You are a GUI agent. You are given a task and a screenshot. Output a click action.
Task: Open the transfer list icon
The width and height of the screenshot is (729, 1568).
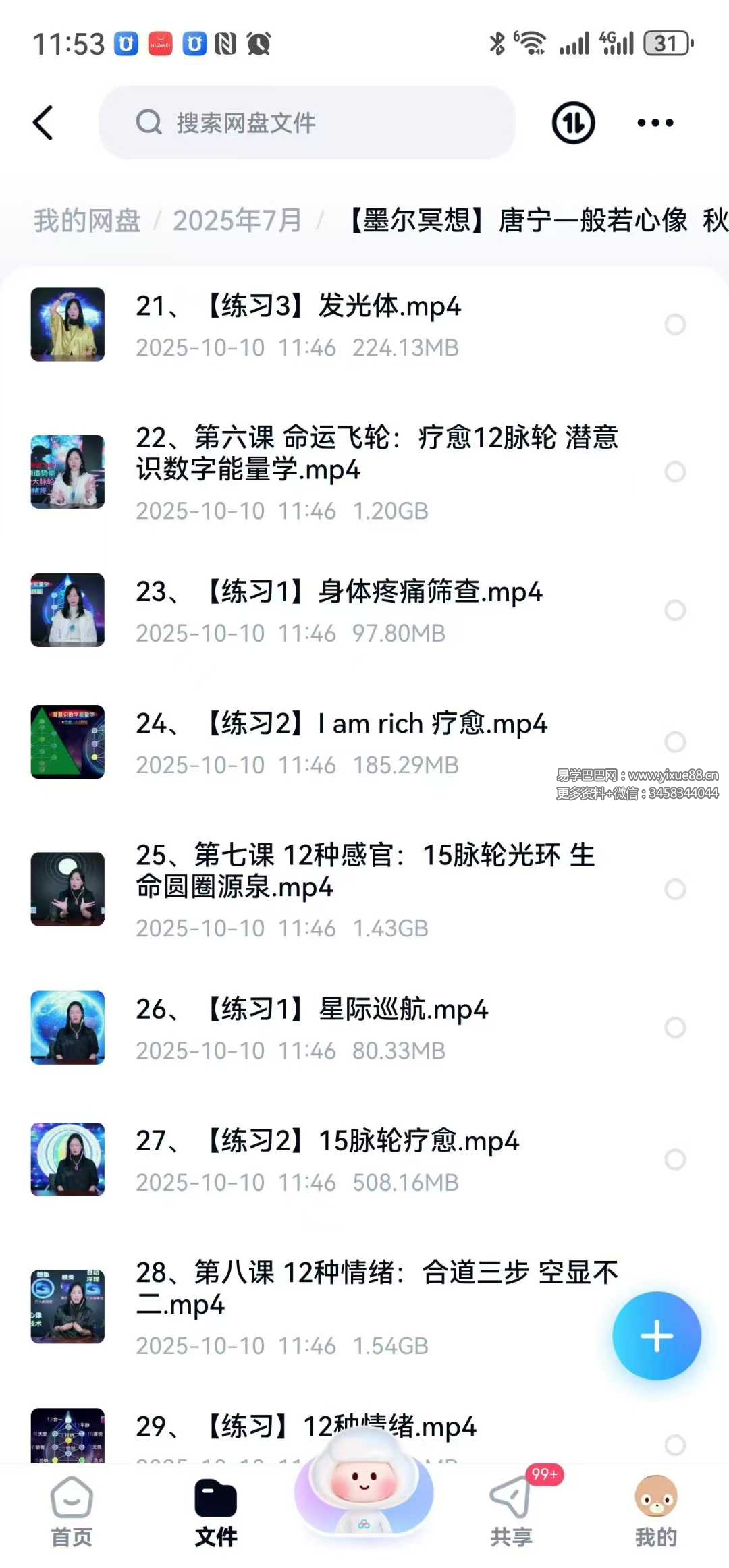(x=573, y=123)
